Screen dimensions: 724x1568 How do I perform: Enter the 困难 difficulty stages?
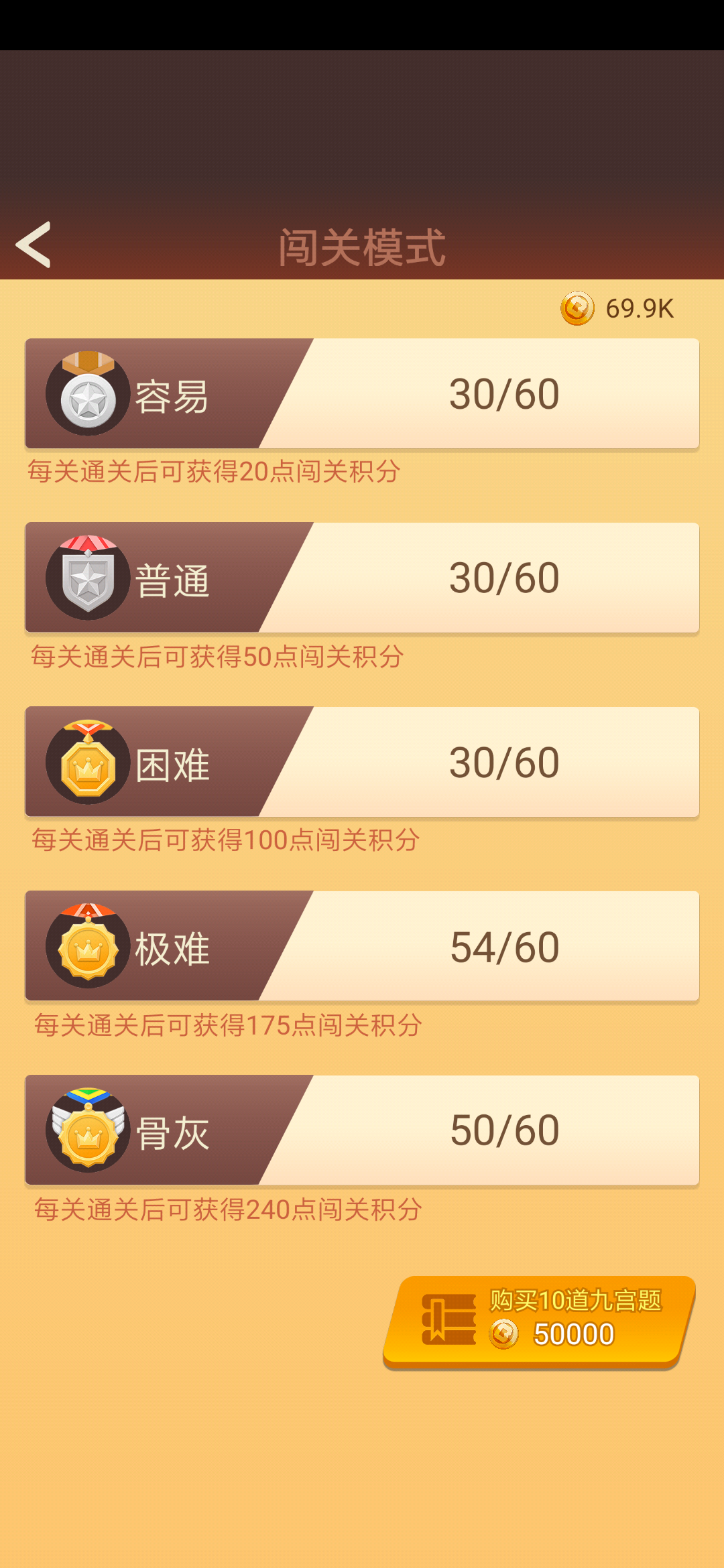(362, 762)
